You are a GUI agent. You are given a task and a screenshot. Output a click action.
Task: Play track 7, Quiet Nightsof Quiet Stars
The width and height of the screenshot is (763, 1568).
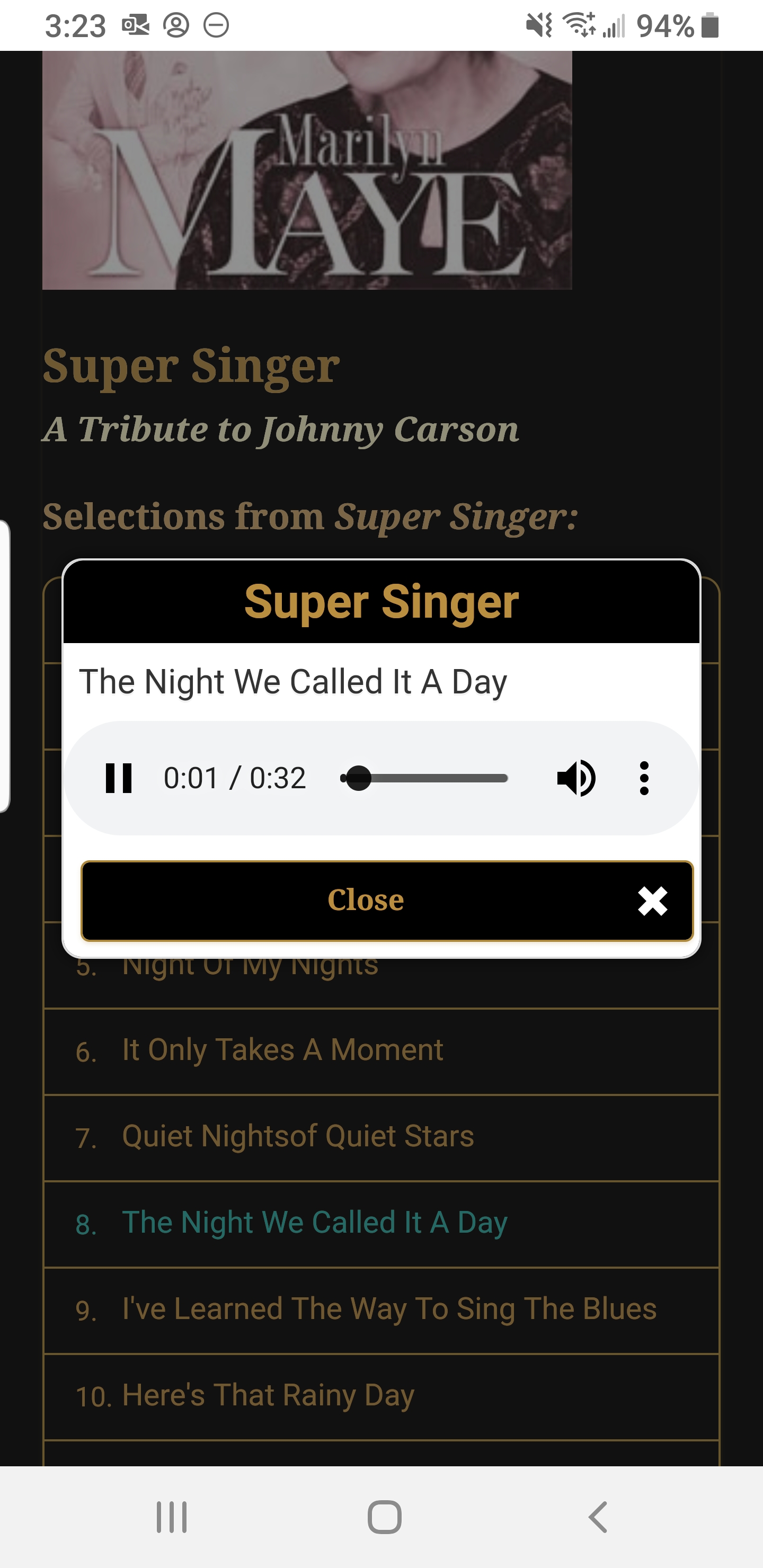point(381,1138)
